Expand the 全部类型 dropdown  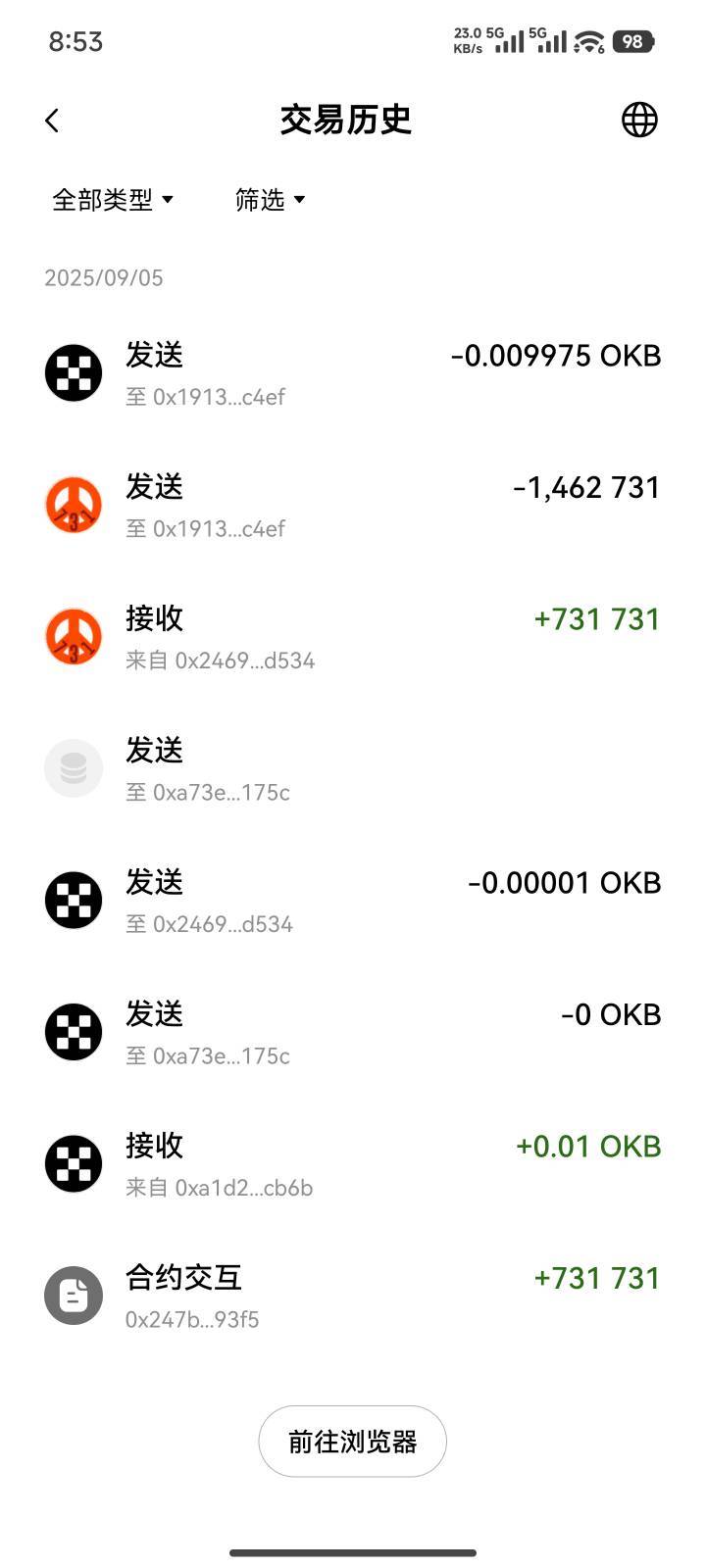[x=112, y=200]
